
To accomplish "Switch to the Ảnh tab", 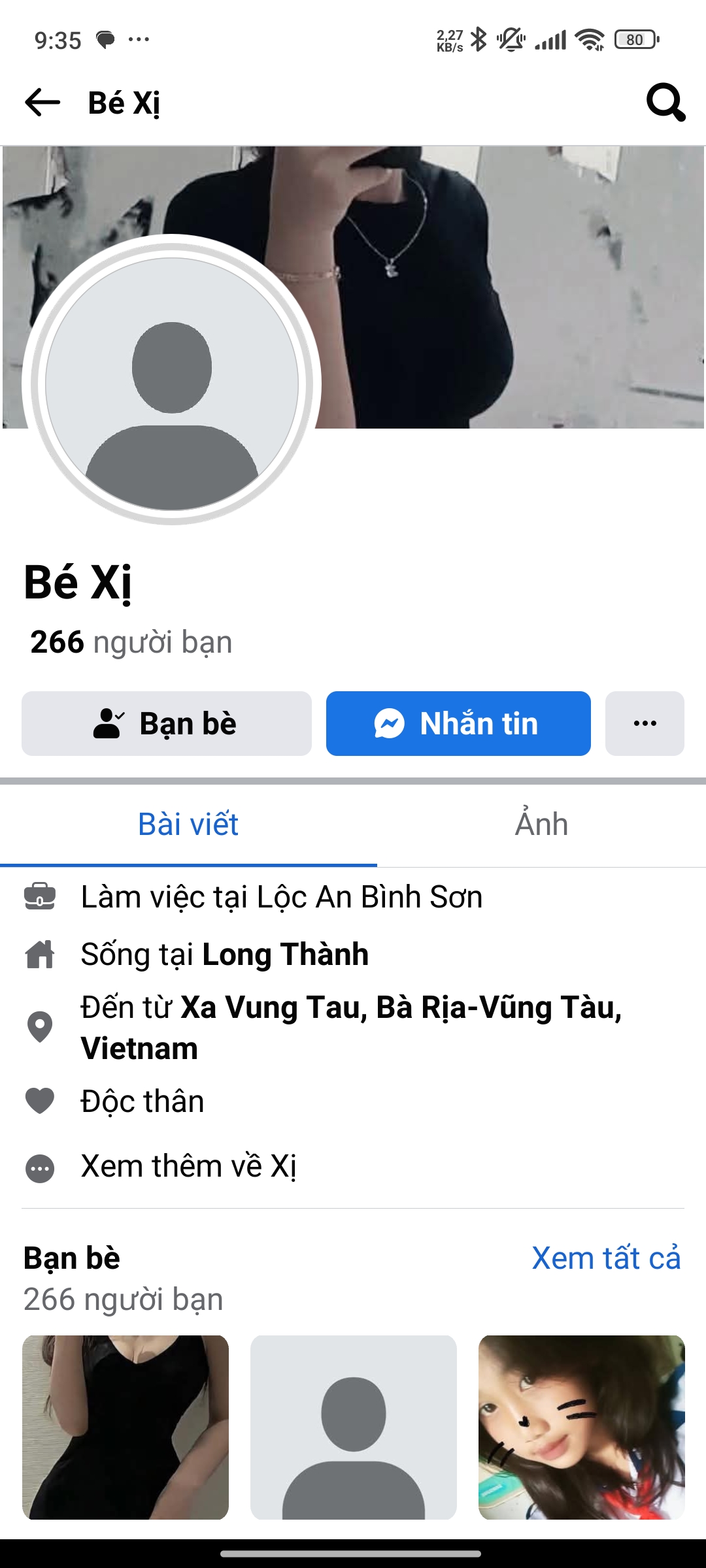I will click(x=541, y=825).
